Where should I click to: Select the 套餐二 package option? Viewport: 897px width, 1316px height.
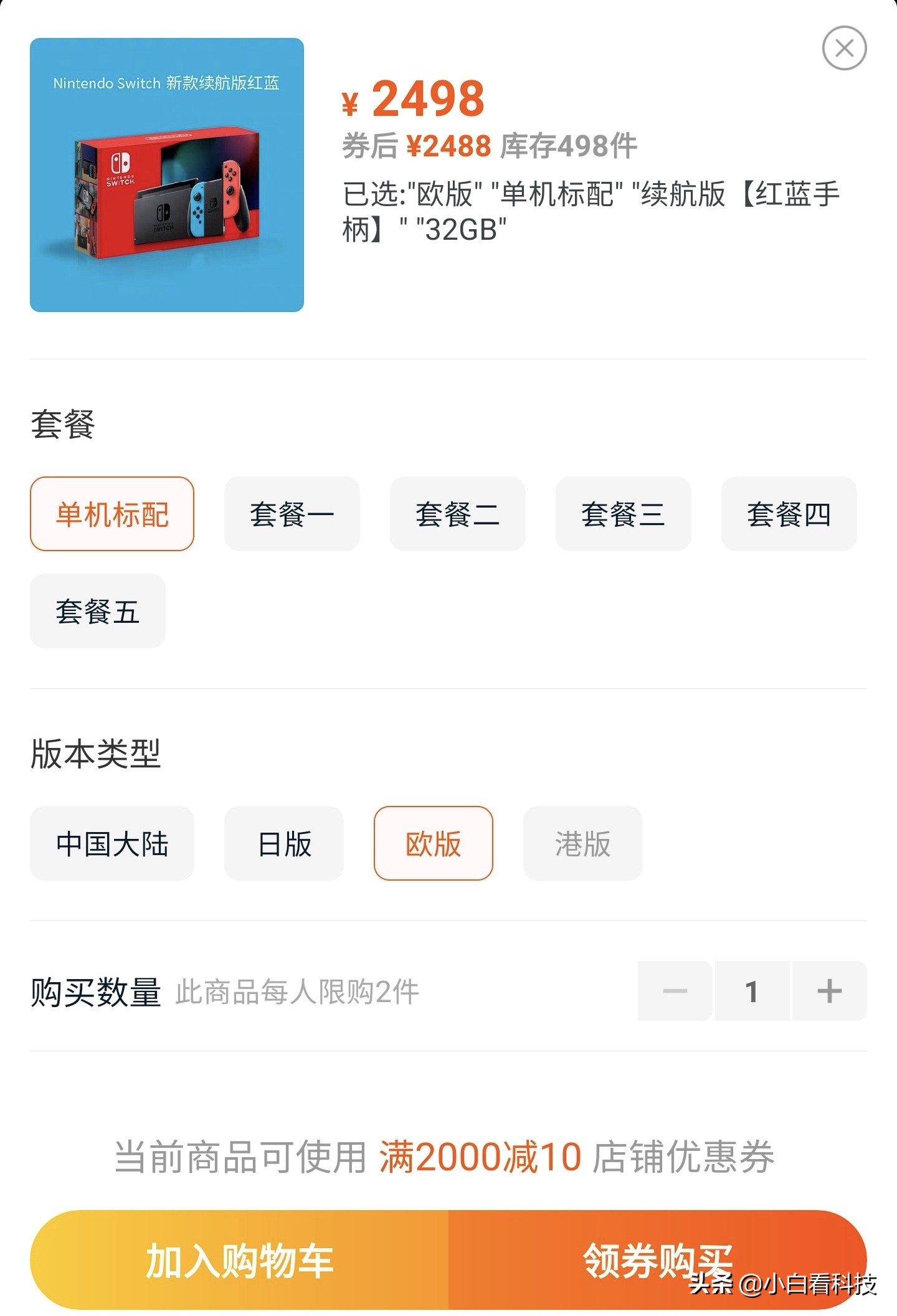pyautogui.click(x=457, y=513)
